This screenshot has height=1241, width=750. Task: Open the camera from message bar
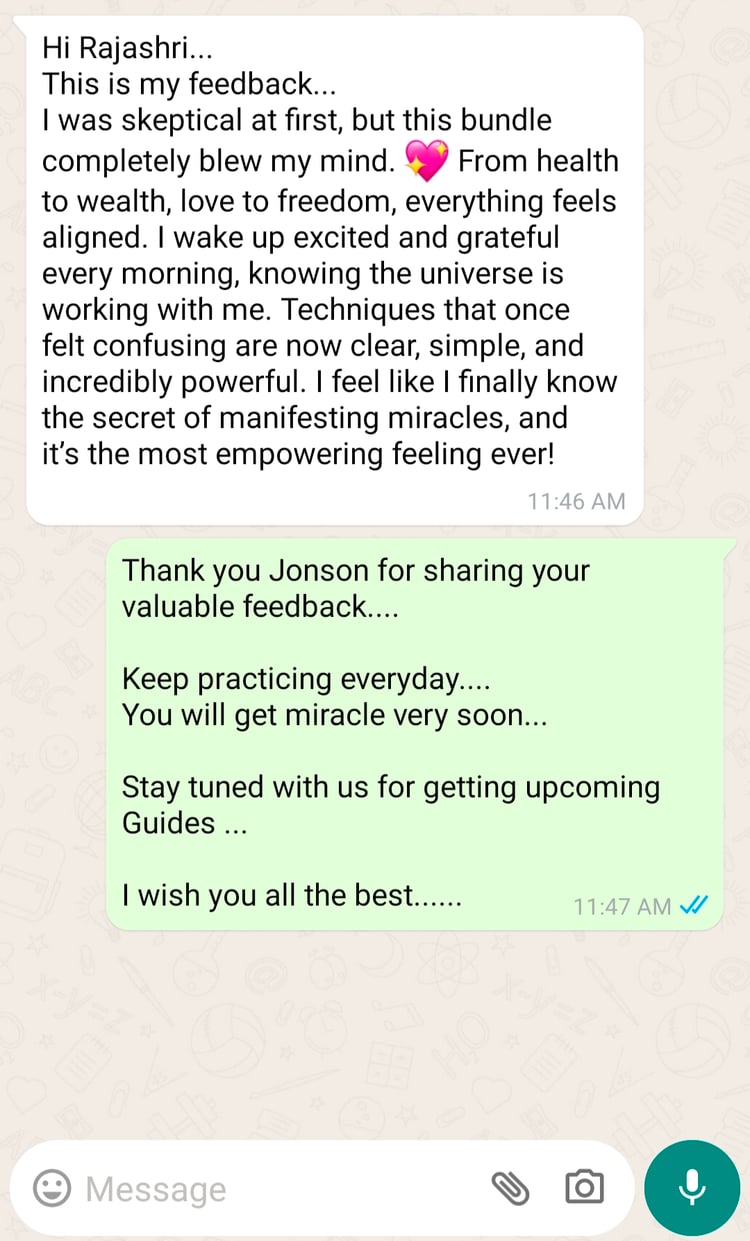tap(584, 1188)
